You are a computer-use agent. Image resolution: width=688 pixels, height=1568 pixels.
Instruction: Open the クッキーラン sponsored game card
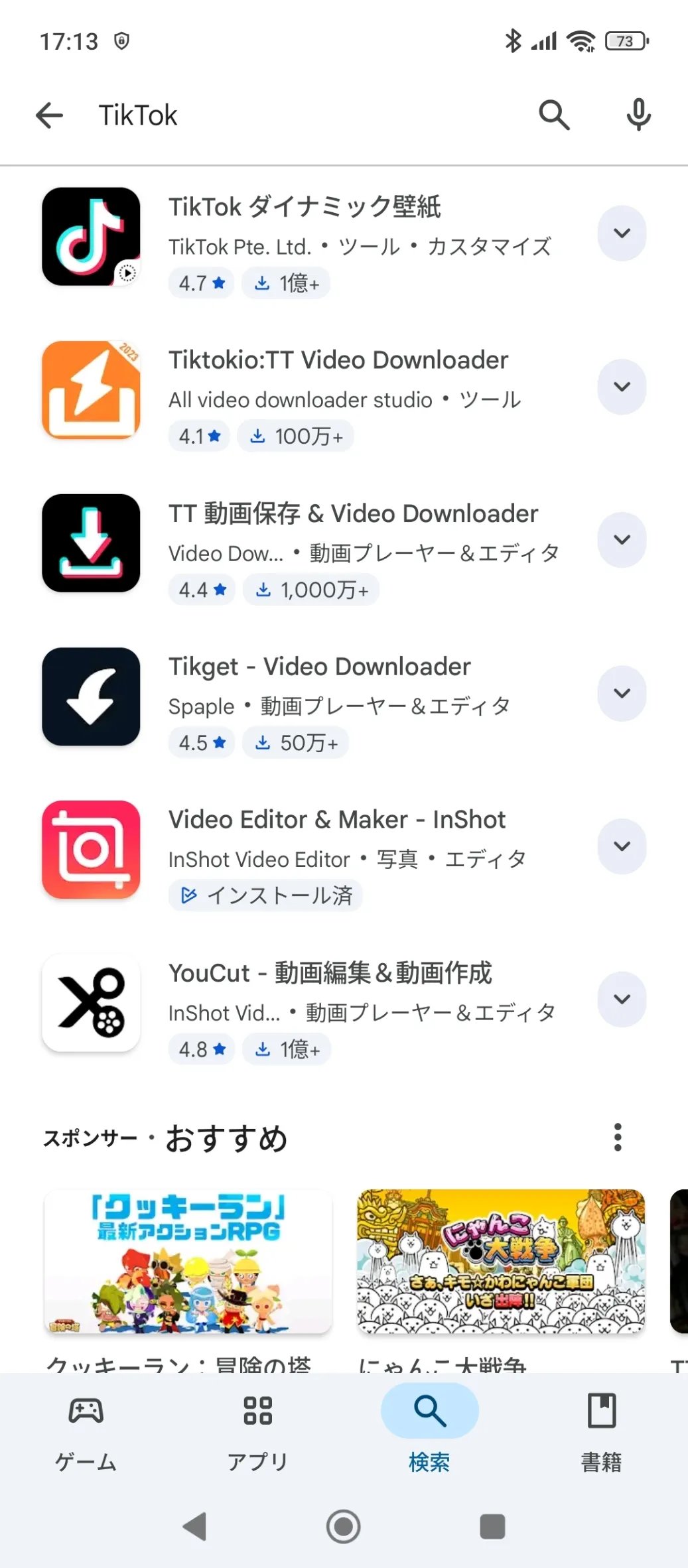point(188,1262)
